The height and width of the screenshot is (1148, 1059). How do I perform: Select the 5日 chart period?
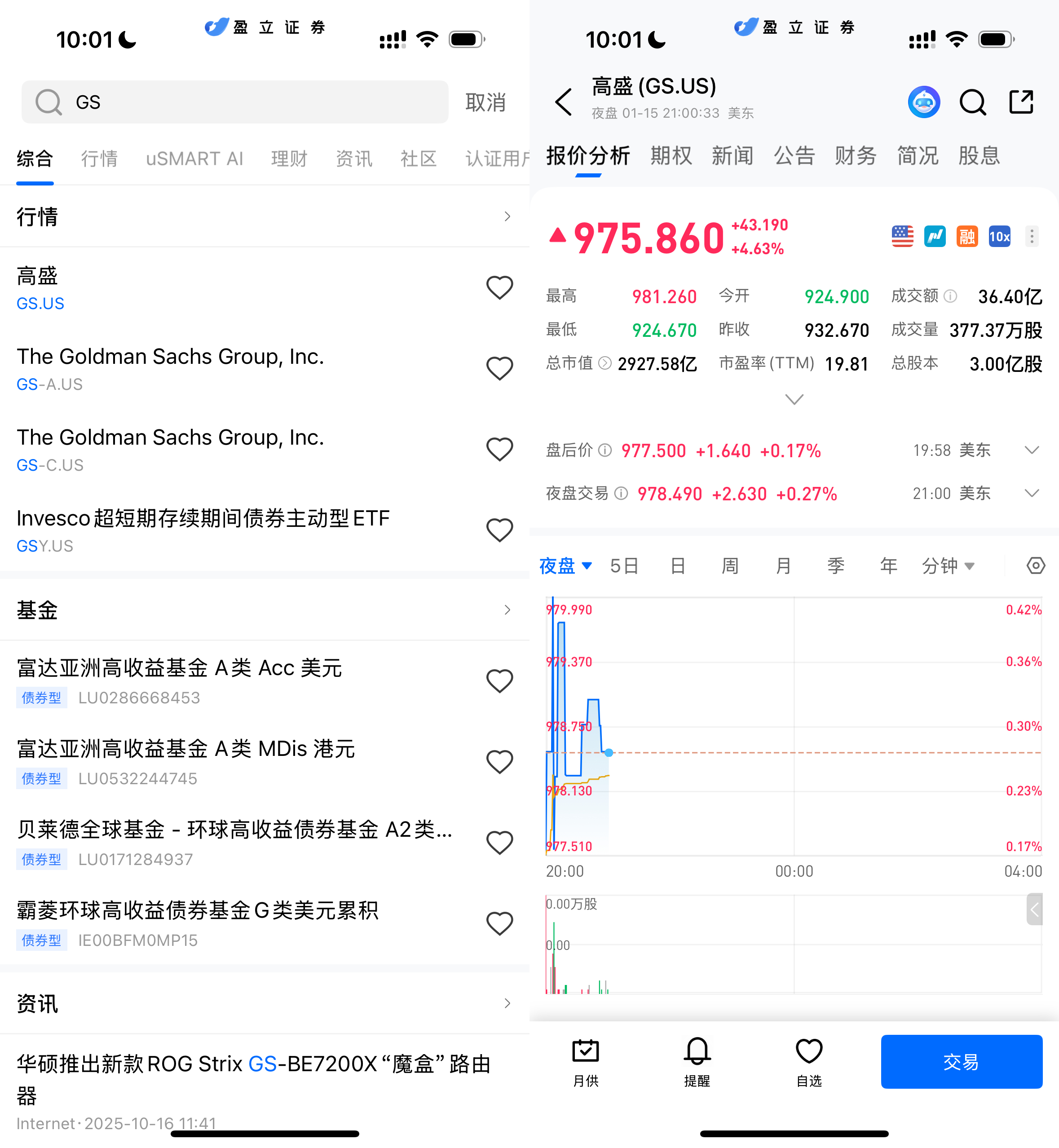624,565
